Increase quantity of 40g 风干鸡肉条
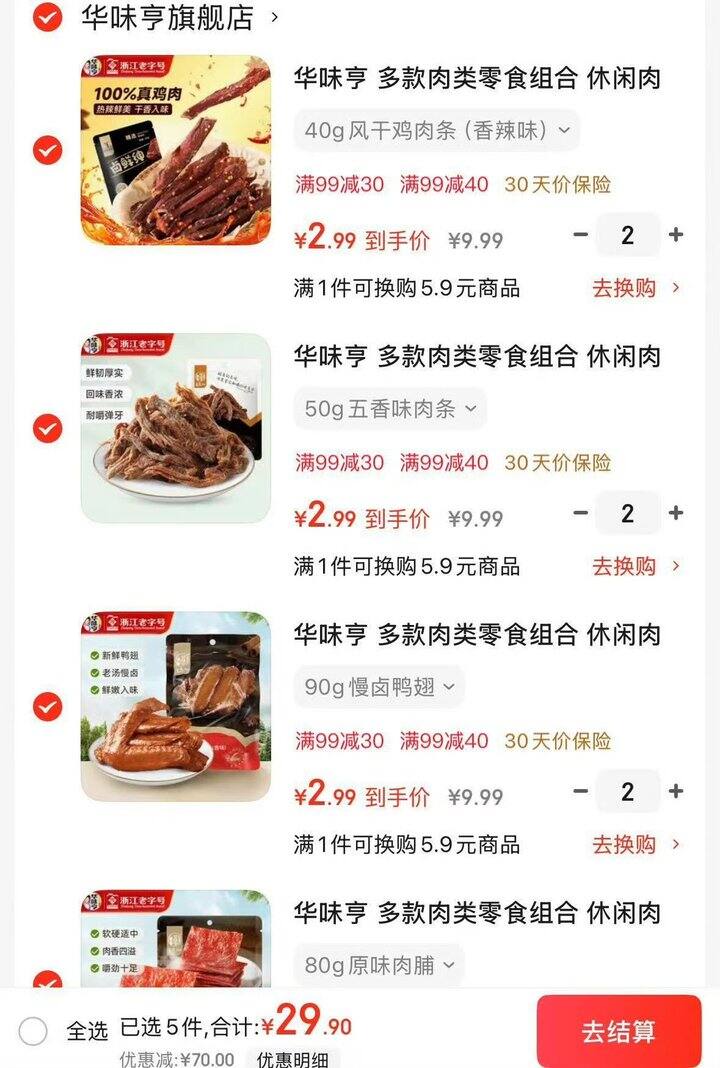Viewport: 720px width, 1068px height. 676,235
